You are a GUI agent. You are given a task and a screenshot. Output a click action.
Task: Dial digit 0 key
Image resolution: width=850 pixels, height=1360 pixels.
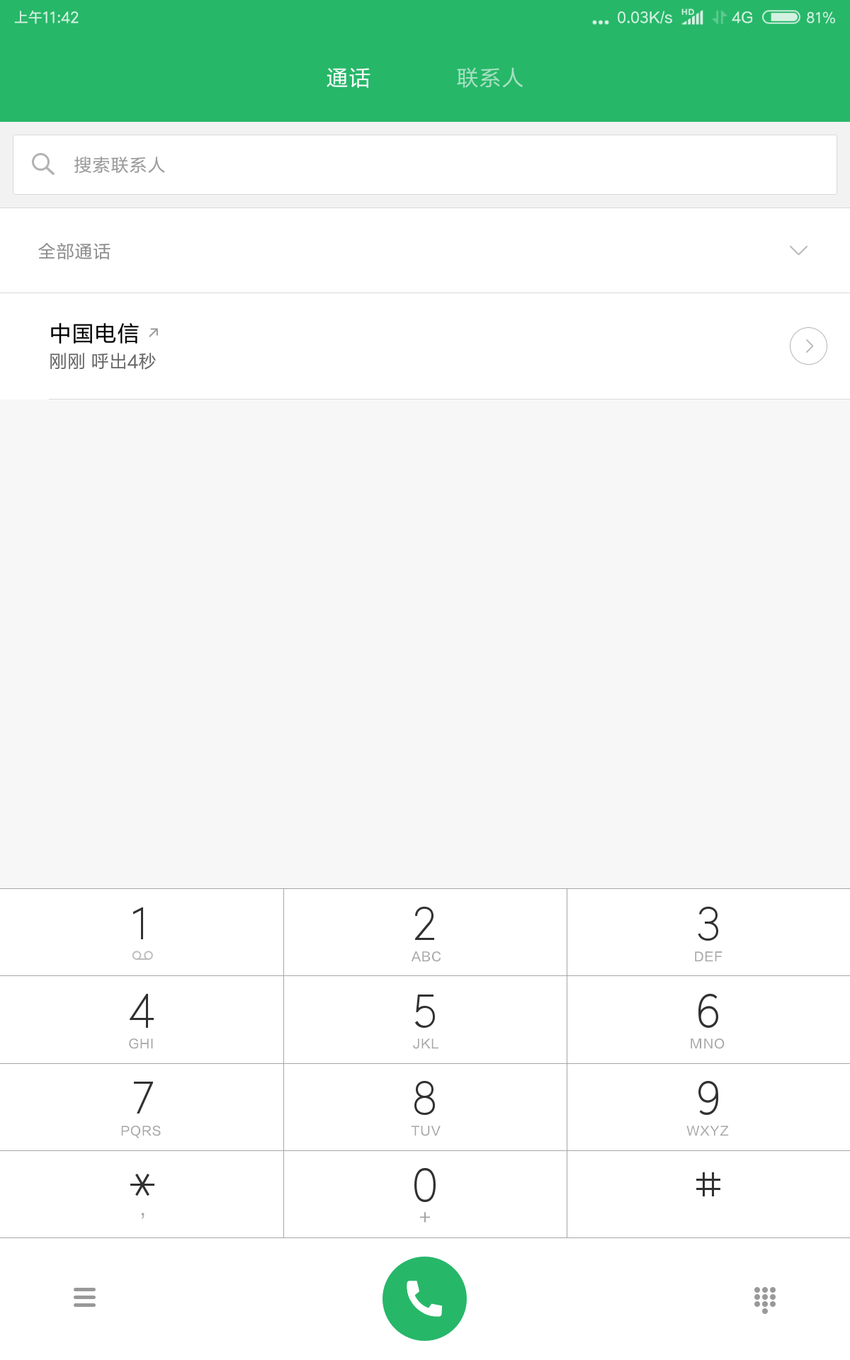click(x=425, y=1194)
